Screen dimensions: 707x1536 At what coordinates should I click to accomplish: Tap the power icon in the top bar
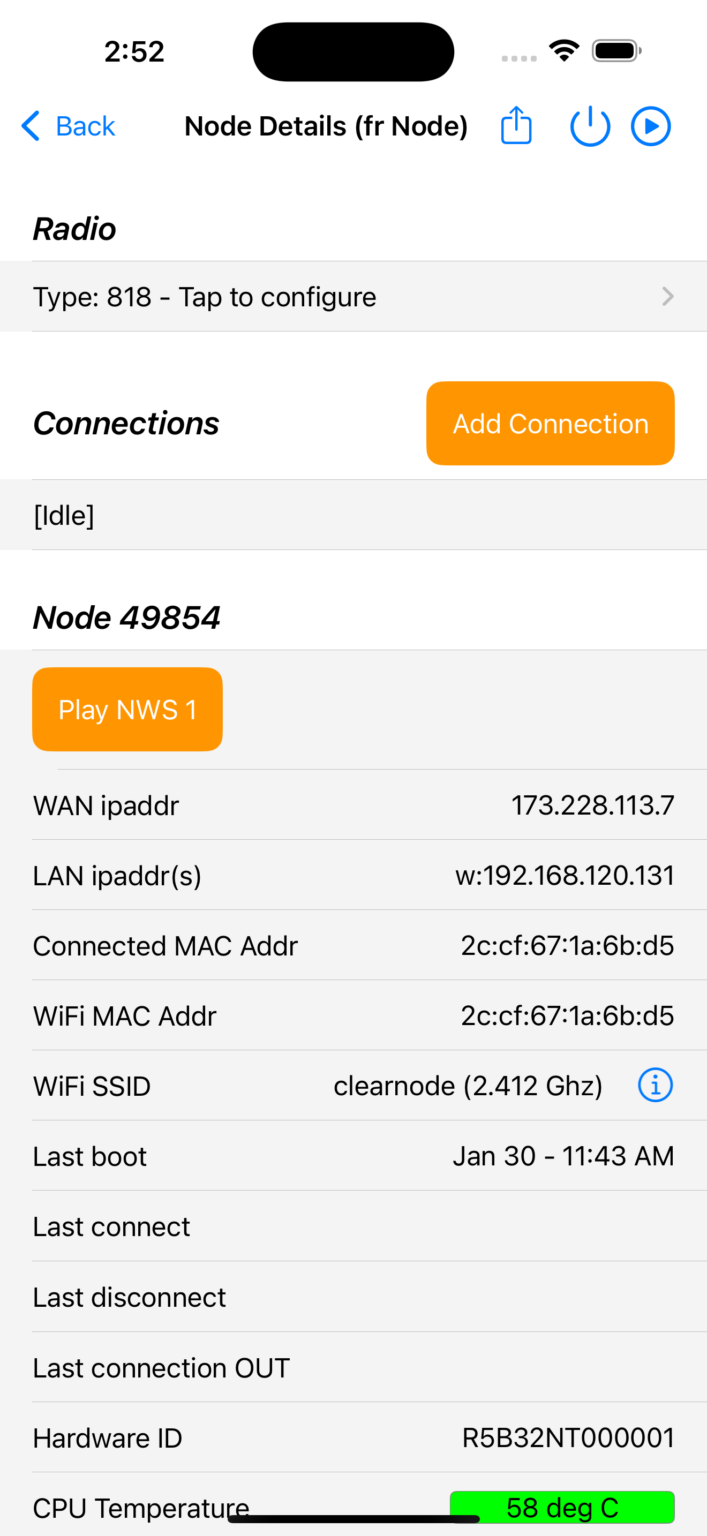[590, 127]
